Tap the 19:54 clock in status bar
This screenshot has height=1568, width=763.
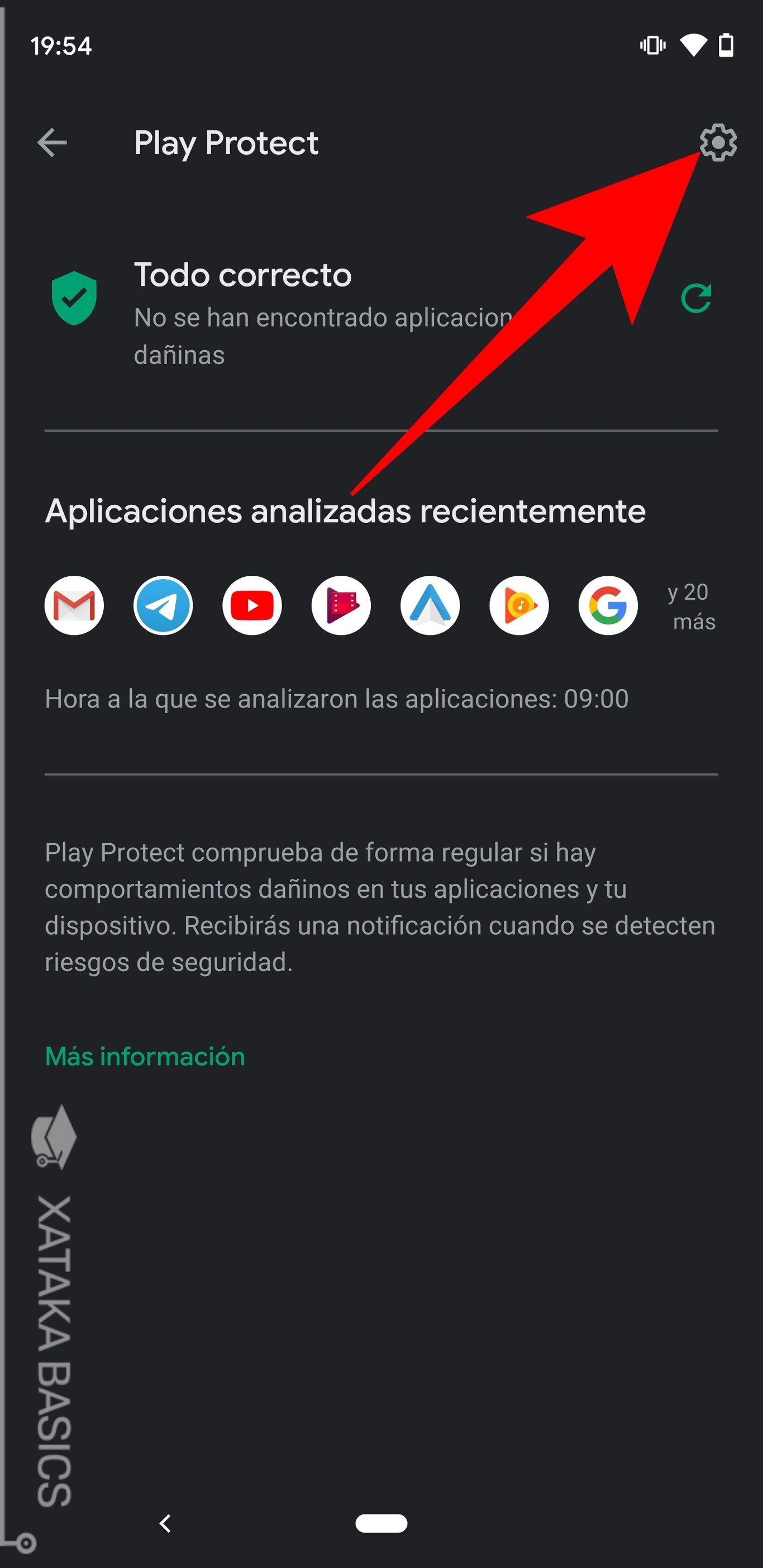61,45
